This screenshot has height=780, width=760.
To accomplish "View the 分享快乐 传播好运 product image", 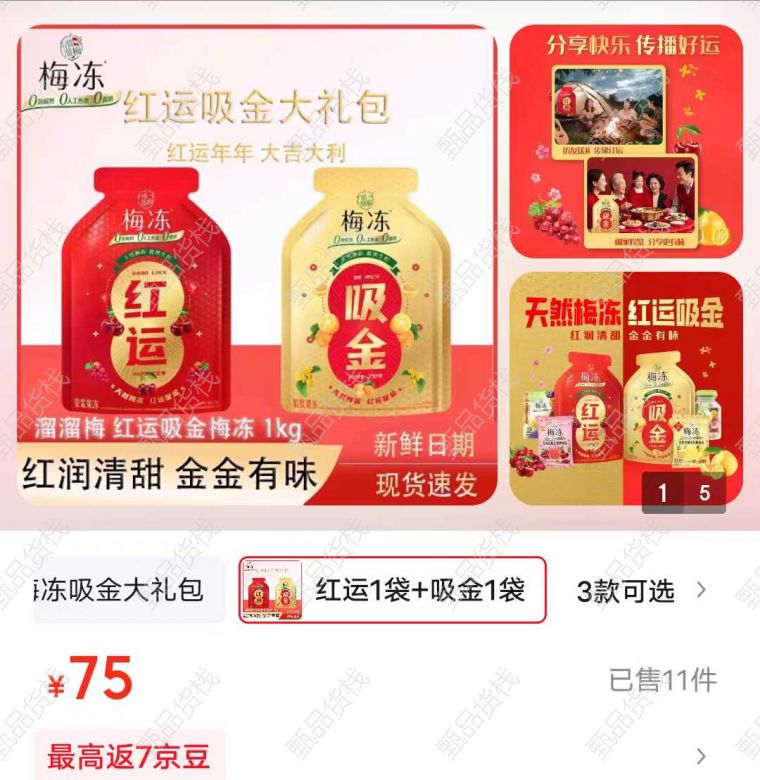I will pyautogui.click(x=626, y=142).
